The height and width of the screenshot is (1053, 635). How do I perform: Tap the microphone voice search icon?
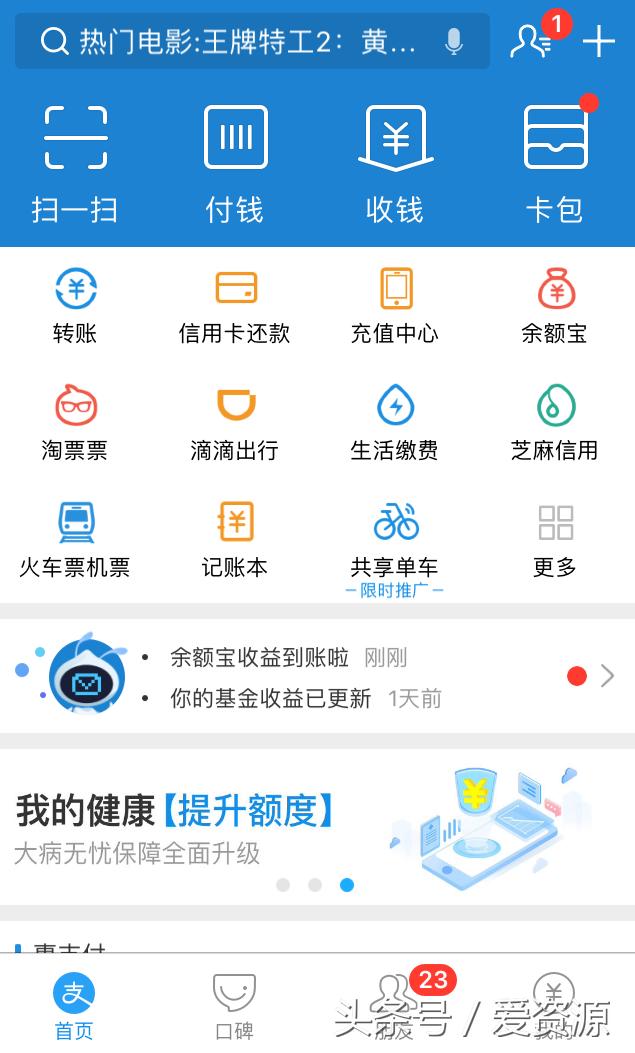coord(454,42)
